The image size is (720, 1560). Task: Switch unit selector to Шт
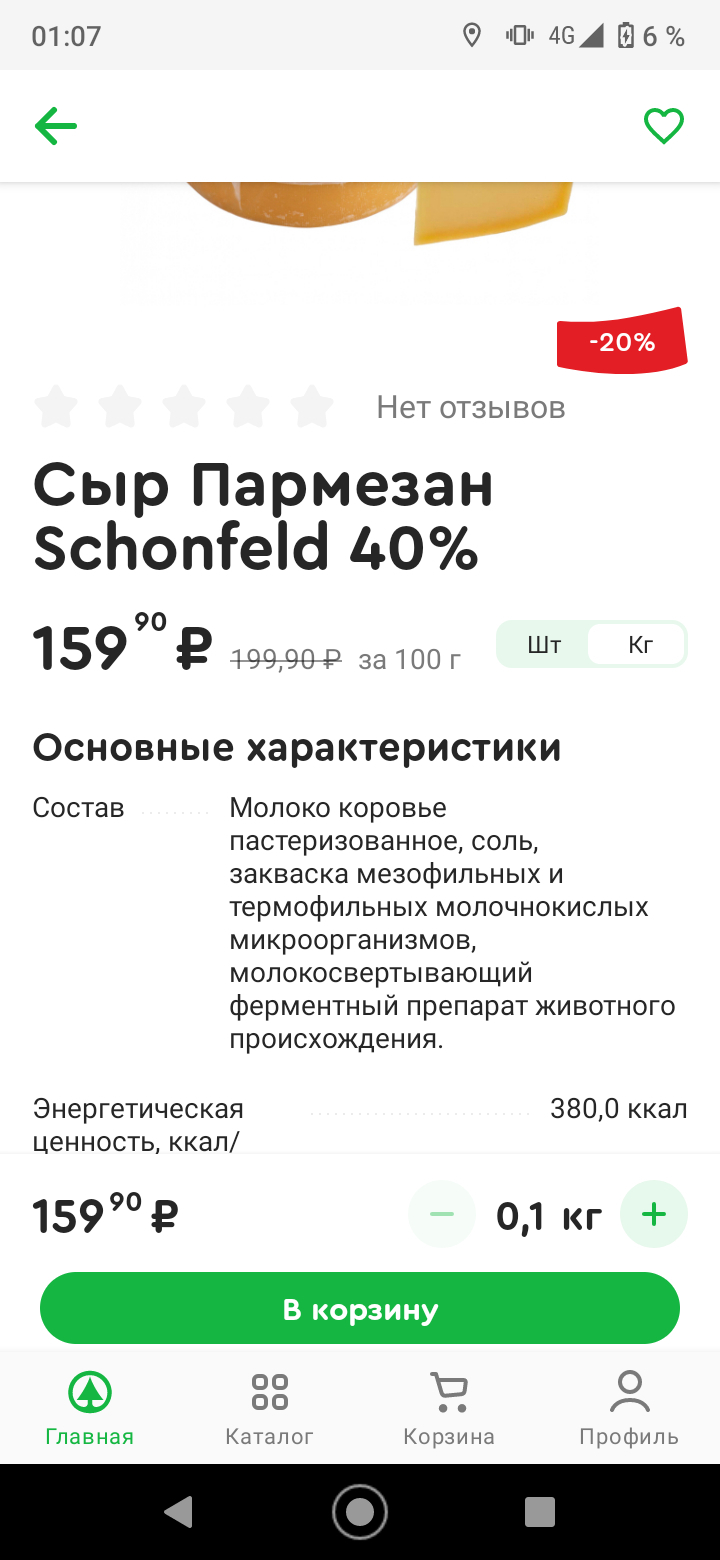[x=545, y=645]
